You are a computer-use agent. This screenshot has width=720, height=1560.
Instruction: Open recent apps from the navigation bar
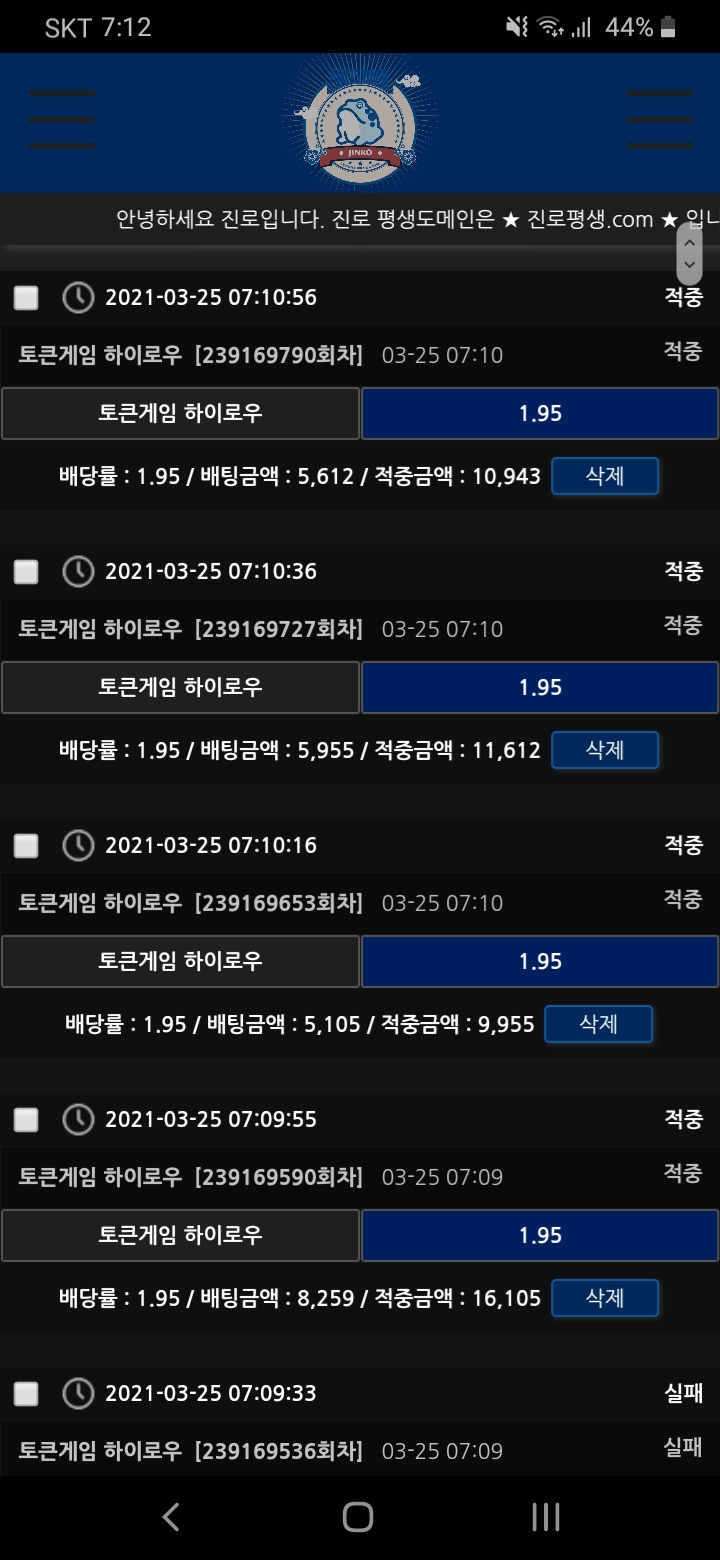coord(545,1517)
